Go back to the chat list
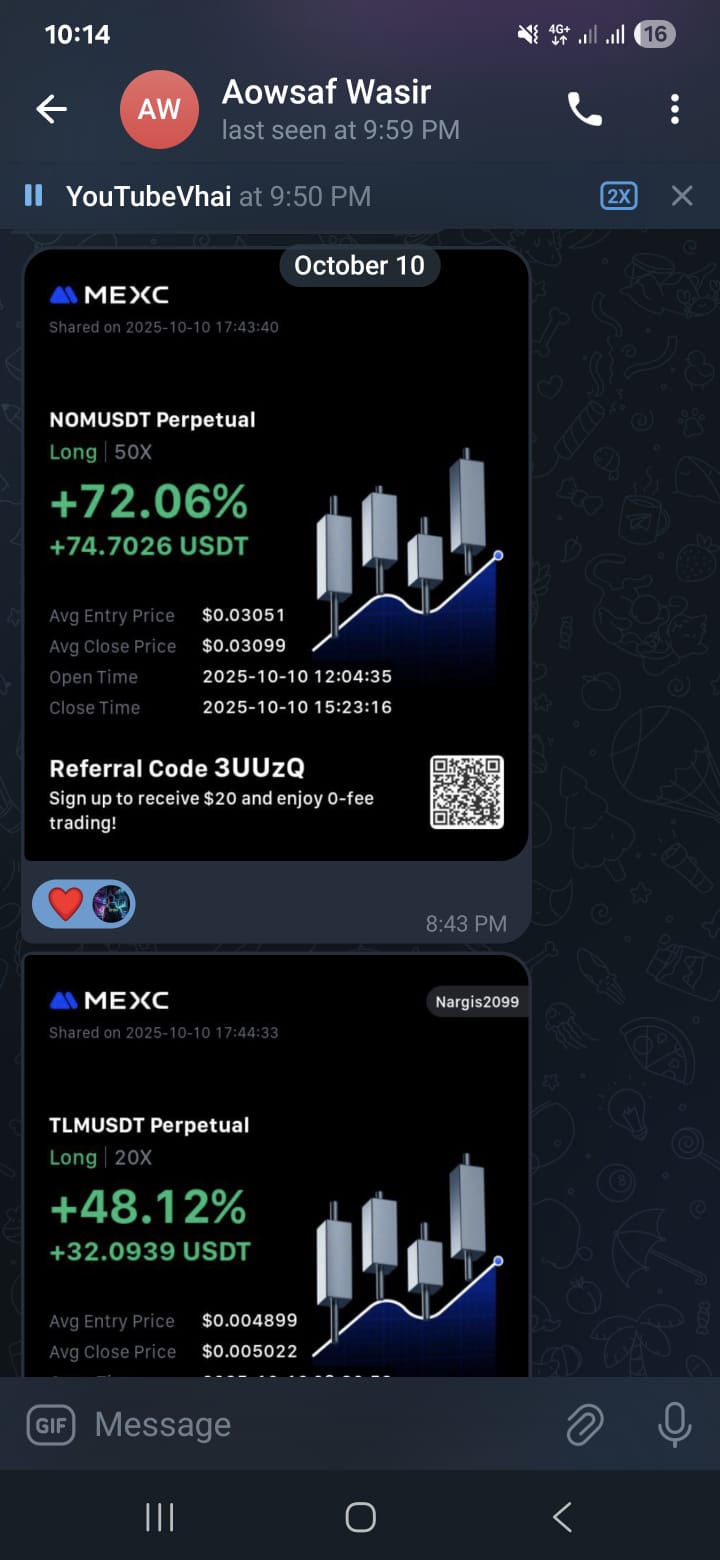This screenshot has width=720, height=1560. [x=51, y=109]
